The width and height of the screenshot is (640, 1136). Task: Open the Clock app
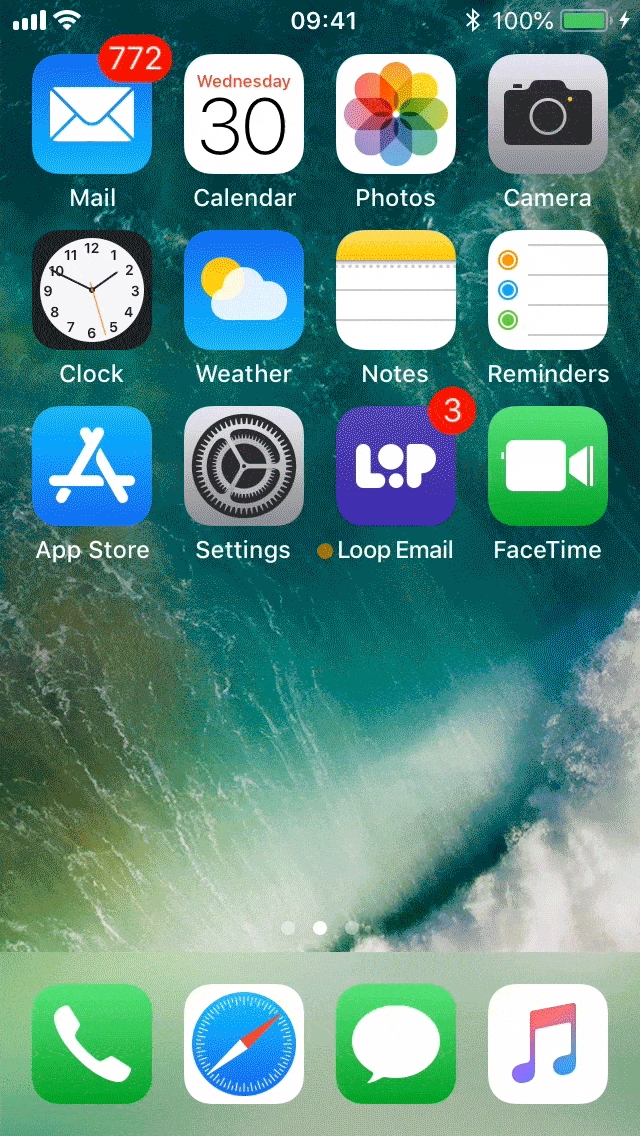click(92, 290)
